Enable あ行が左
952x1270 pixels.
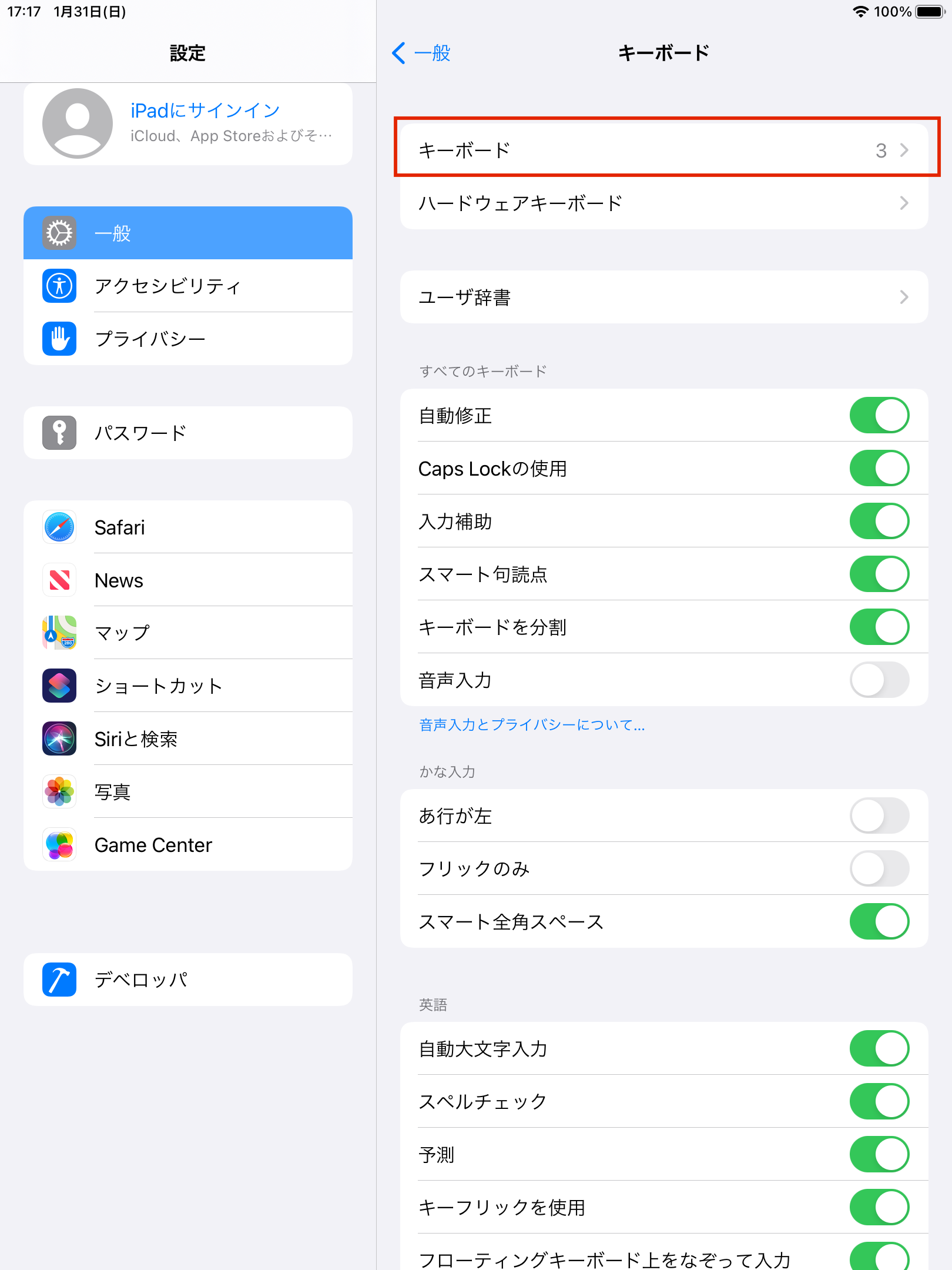coord(879,816)
